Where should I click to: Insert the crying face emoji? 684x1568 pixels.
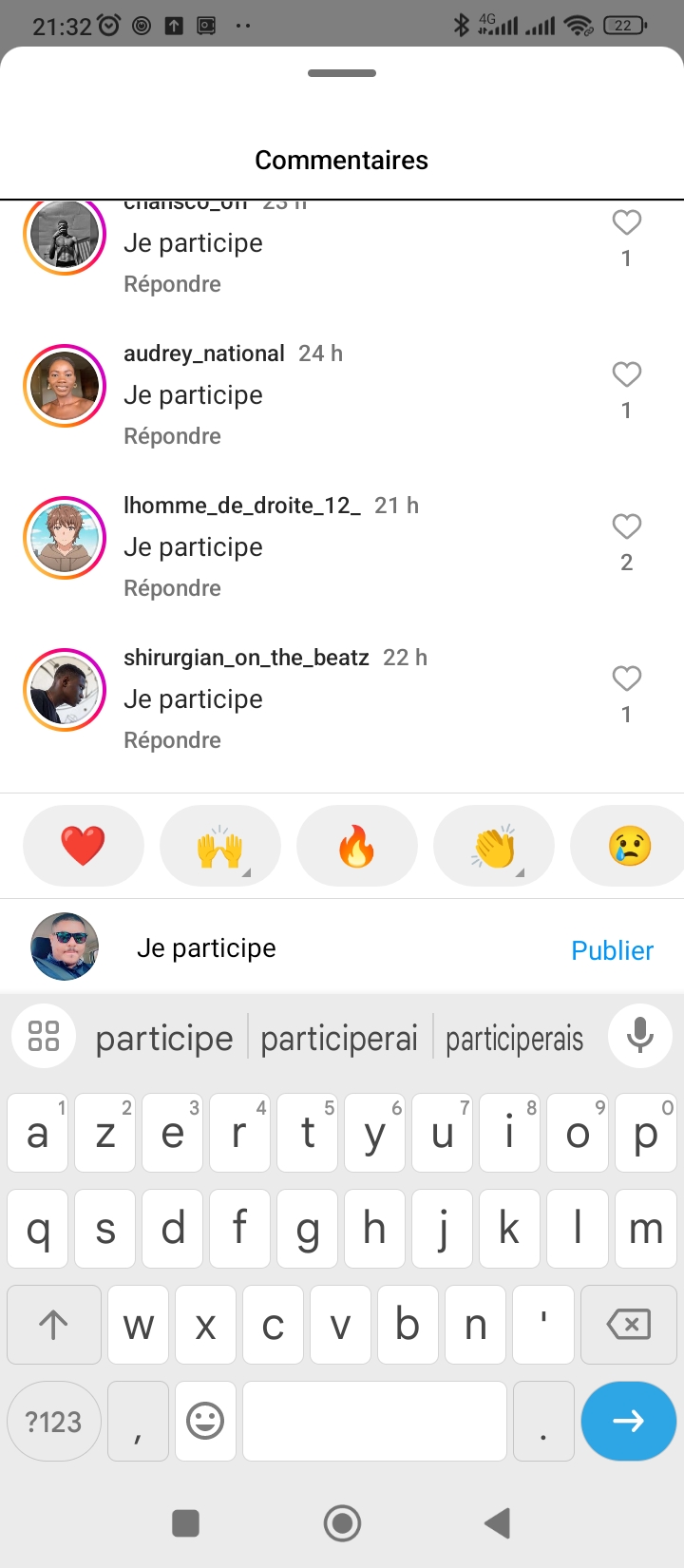[629, 846]
